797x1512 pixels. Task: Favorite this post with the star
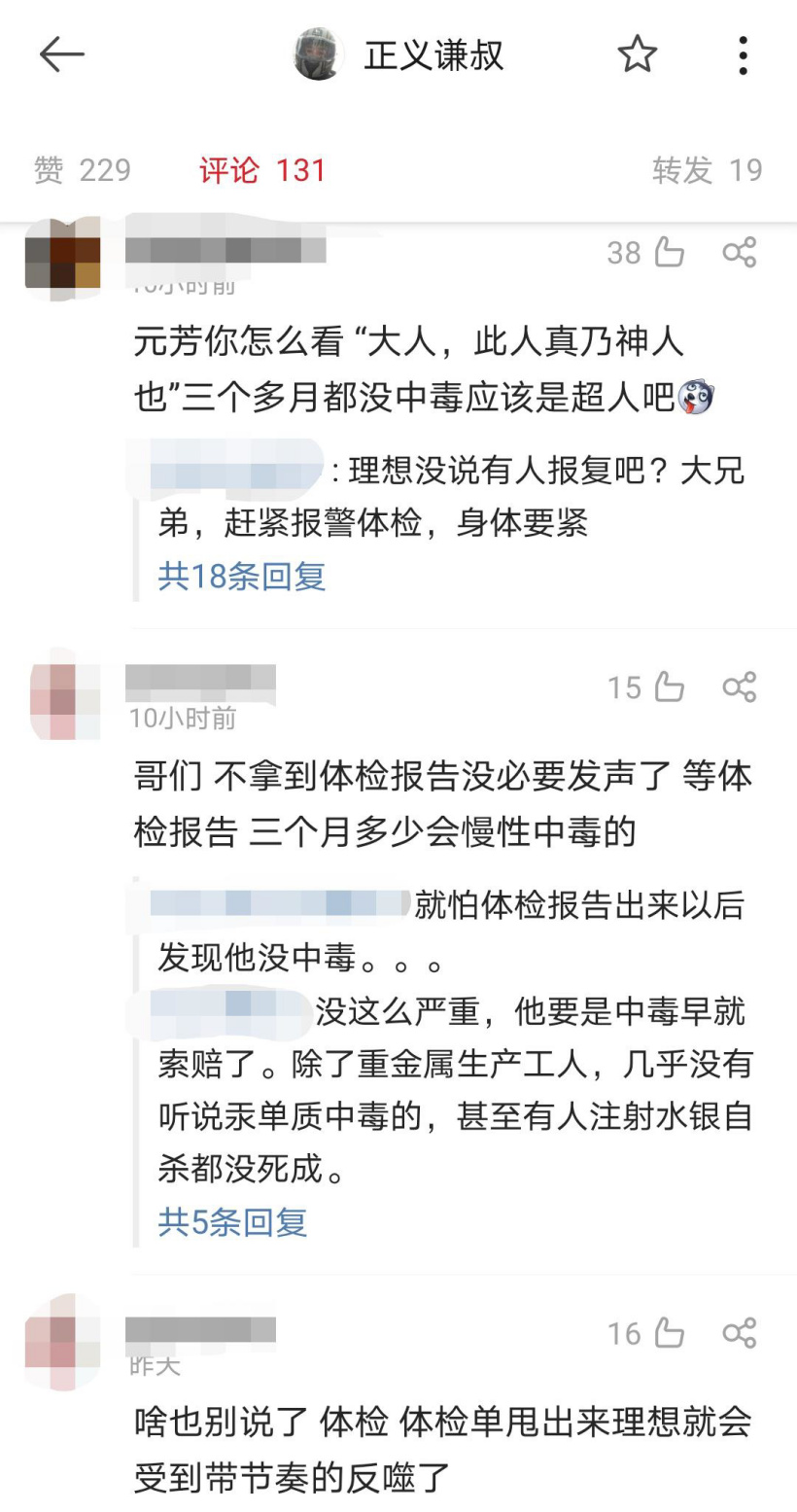tap(637, 55)
